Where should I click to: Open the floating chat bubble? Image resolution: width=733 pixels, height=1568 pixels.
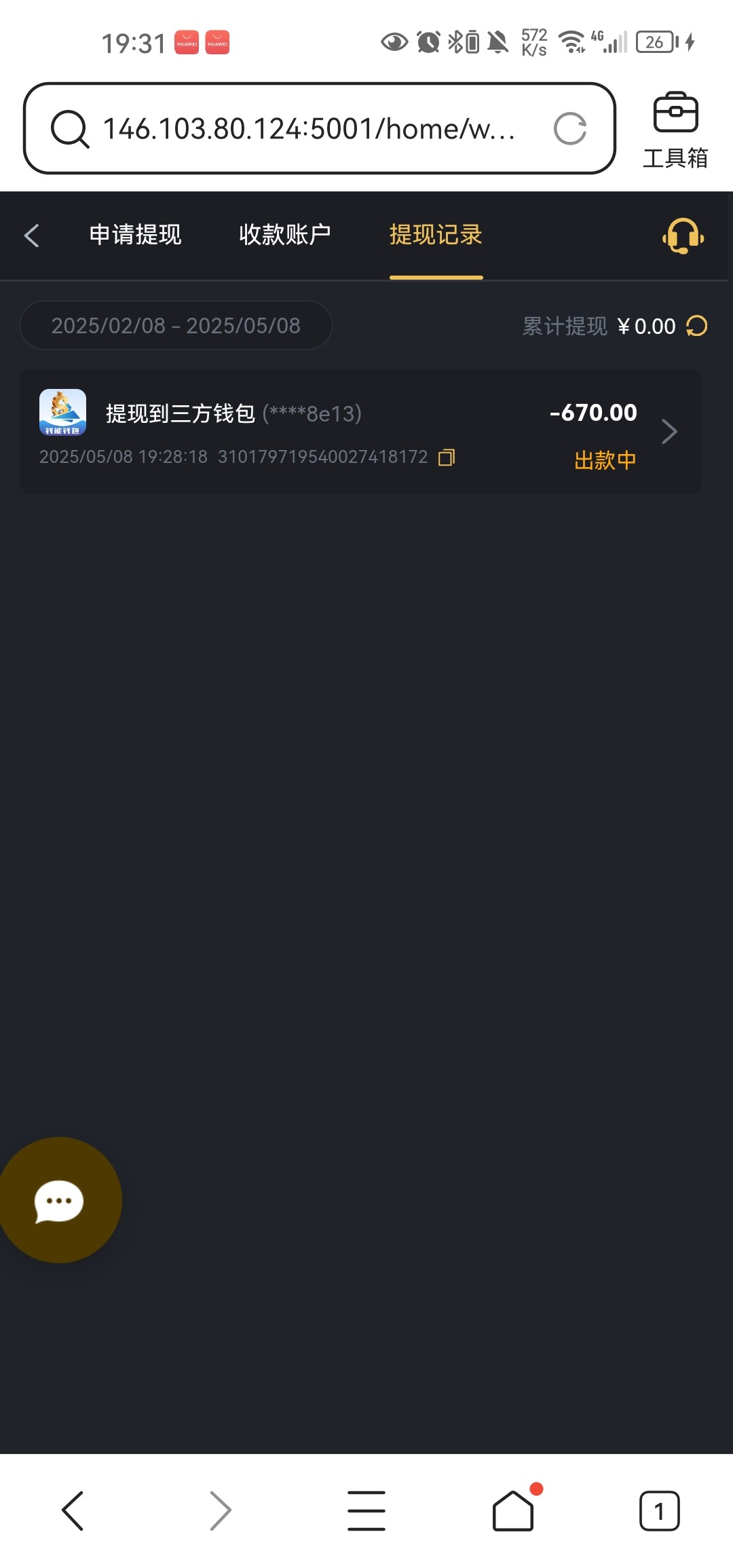60,1200
